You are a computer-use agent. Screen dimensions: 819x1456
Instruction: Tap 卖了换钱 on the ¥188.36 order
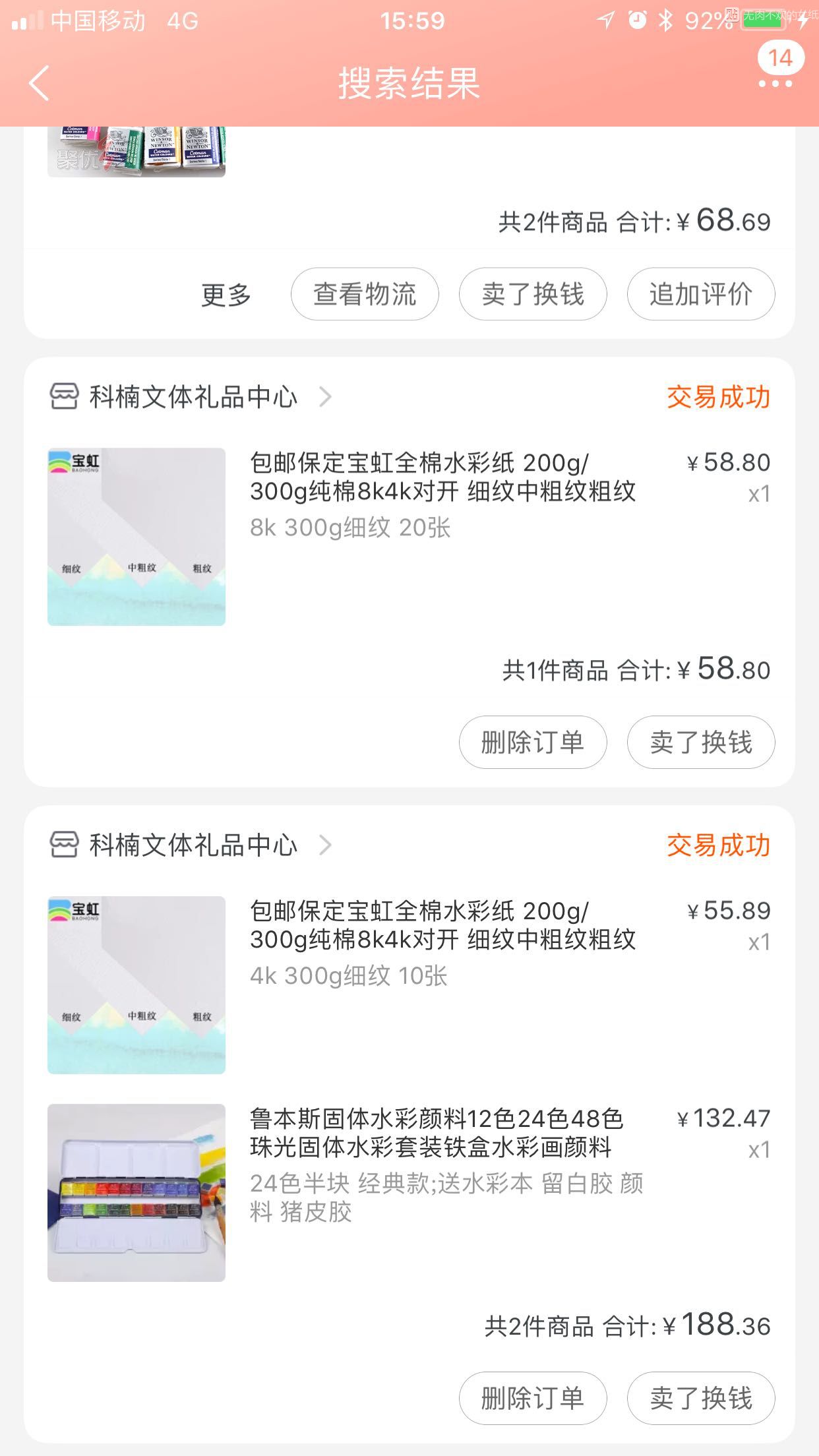pos(701,1398)
